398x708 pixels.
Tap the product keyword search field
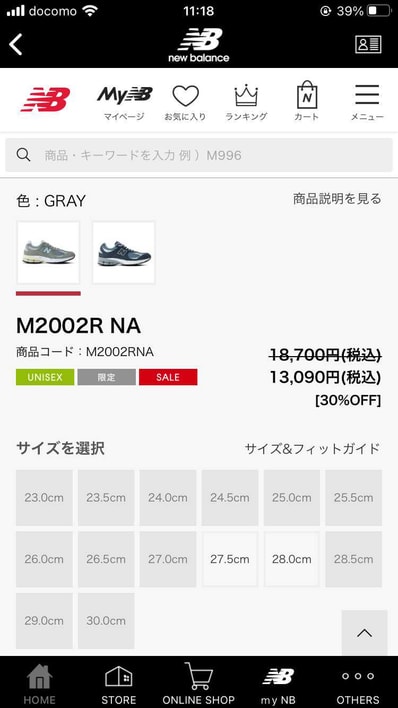[x=199, y=155]
